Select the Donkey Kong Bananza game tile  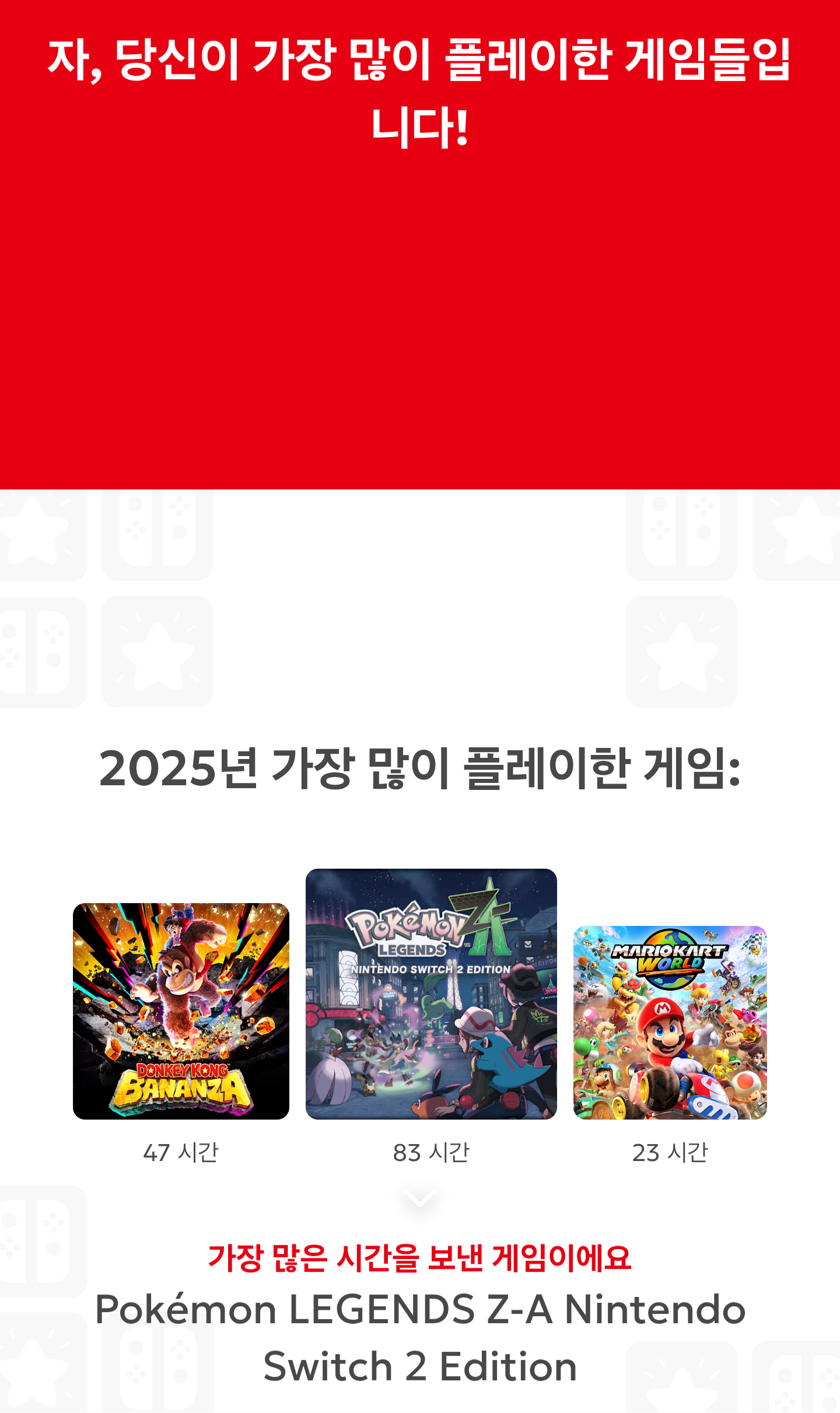tap(181, 1010)
